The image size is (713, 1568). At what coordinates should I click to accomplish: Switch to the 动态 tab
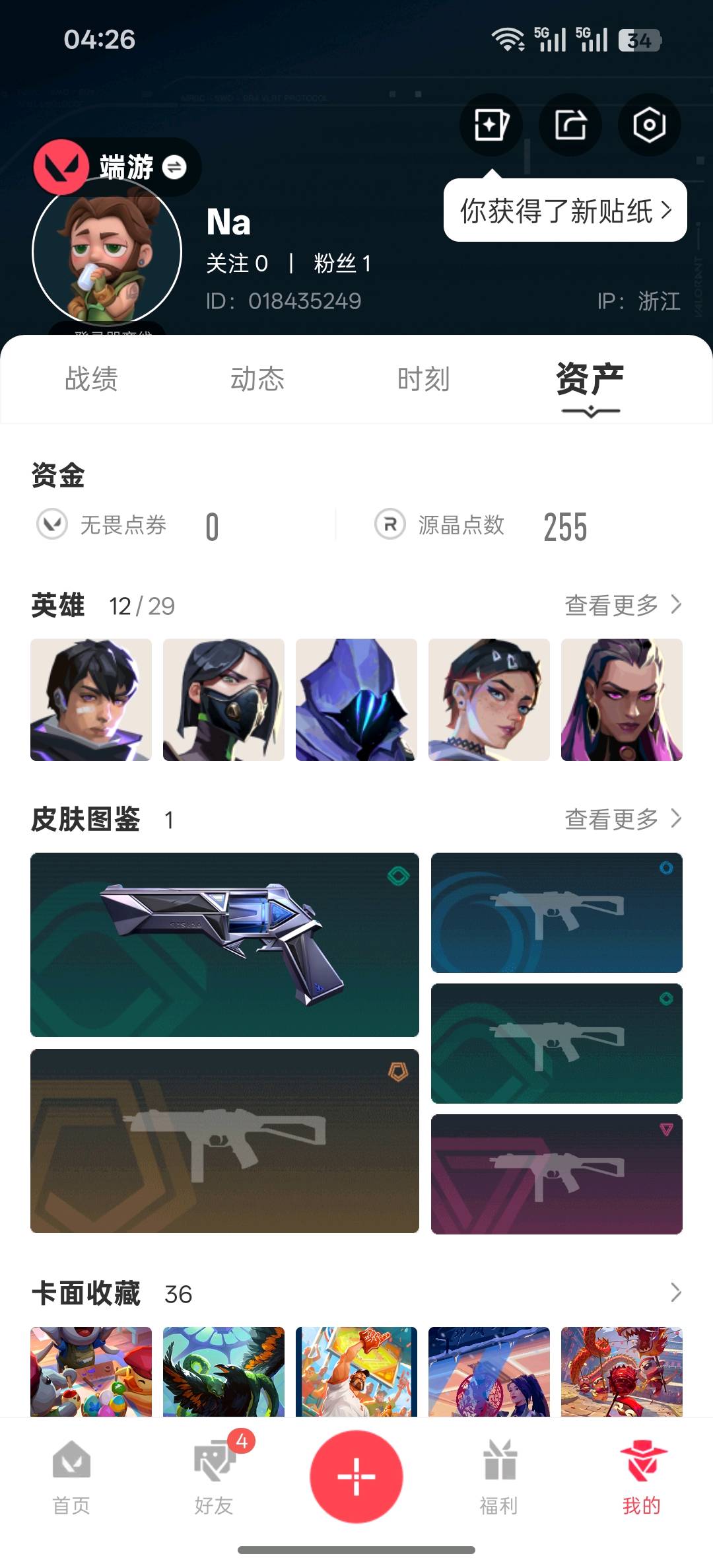pyautogui.click(x=257, y=379)
